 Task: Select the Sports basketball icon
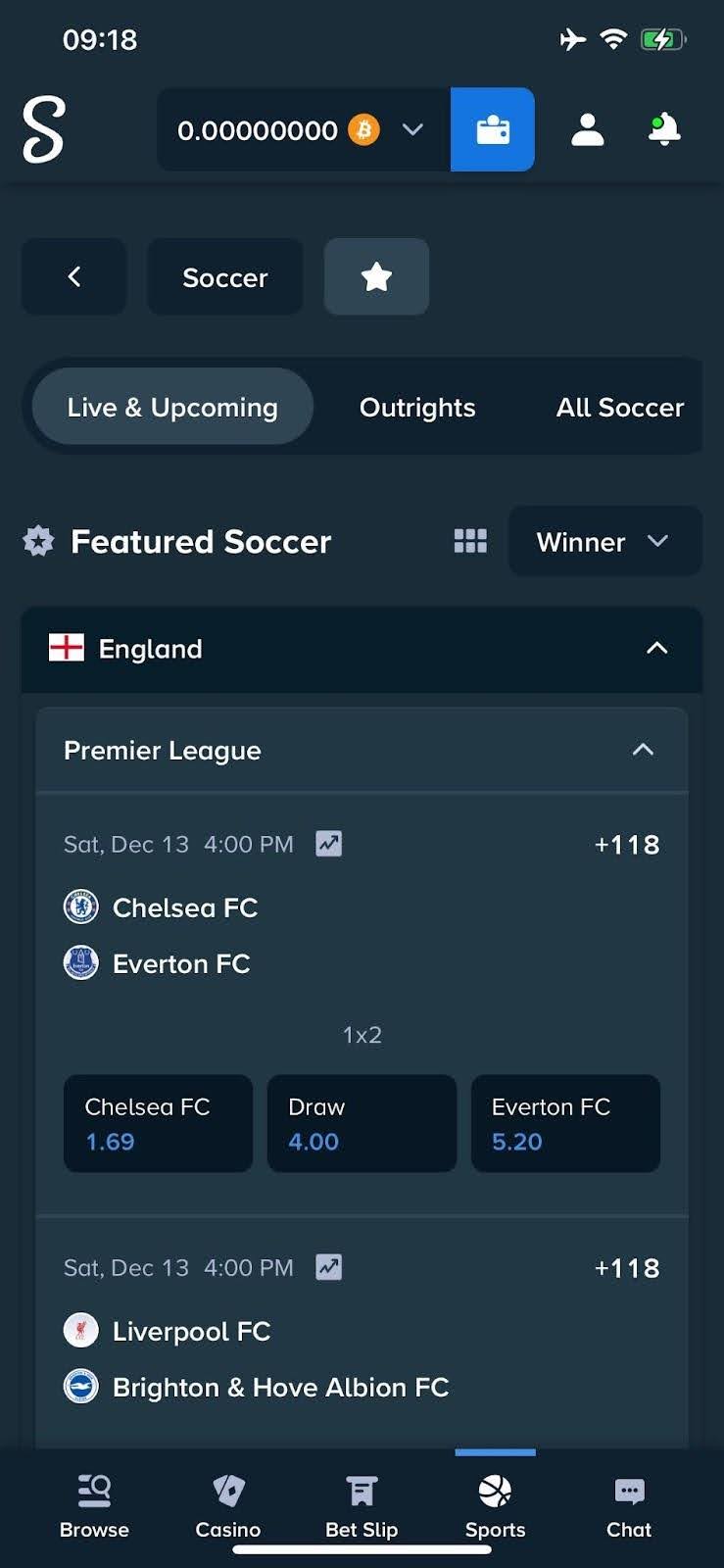pyautogui.click(x=495, y=1490)
